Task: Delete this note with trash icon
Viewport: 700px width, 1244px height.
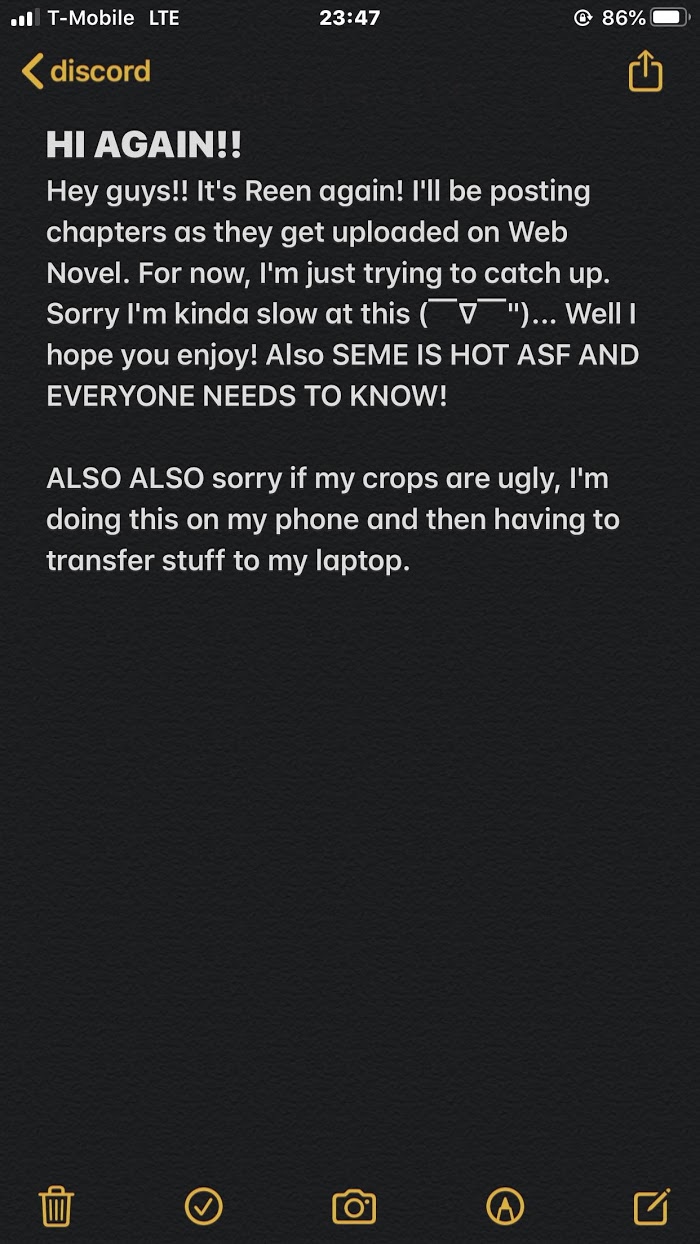Action: click(56, 1206)
